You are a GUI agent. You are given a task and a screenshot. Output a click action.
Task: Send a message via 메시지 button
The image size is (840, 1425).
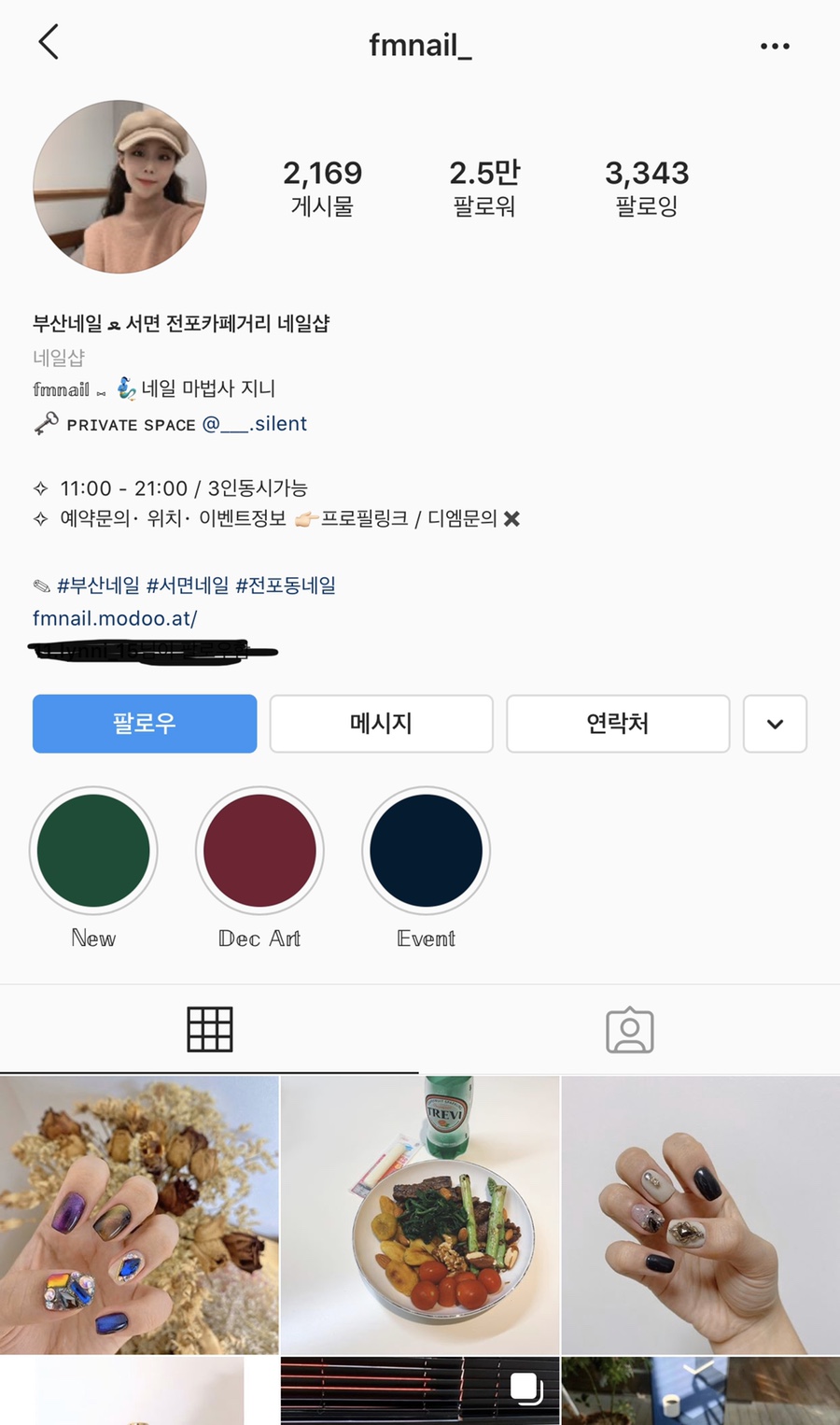tap(381, 724)
